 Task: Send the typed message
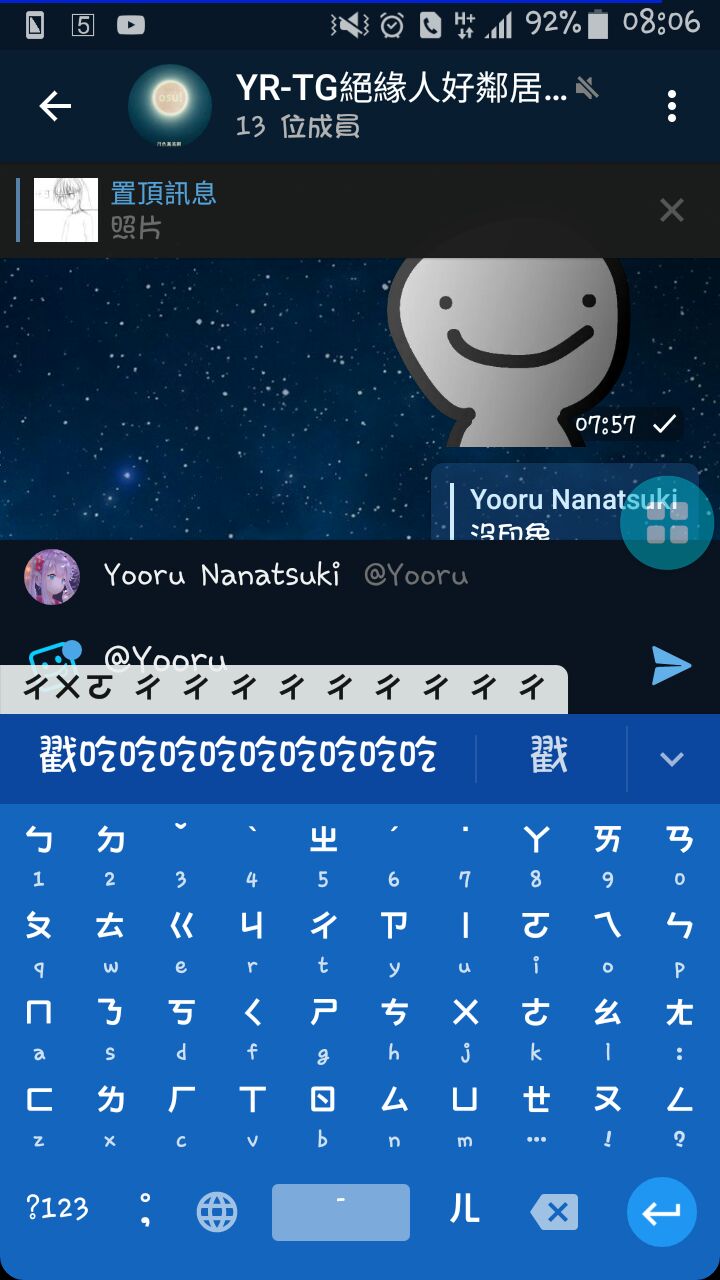[x=671, y=665]
